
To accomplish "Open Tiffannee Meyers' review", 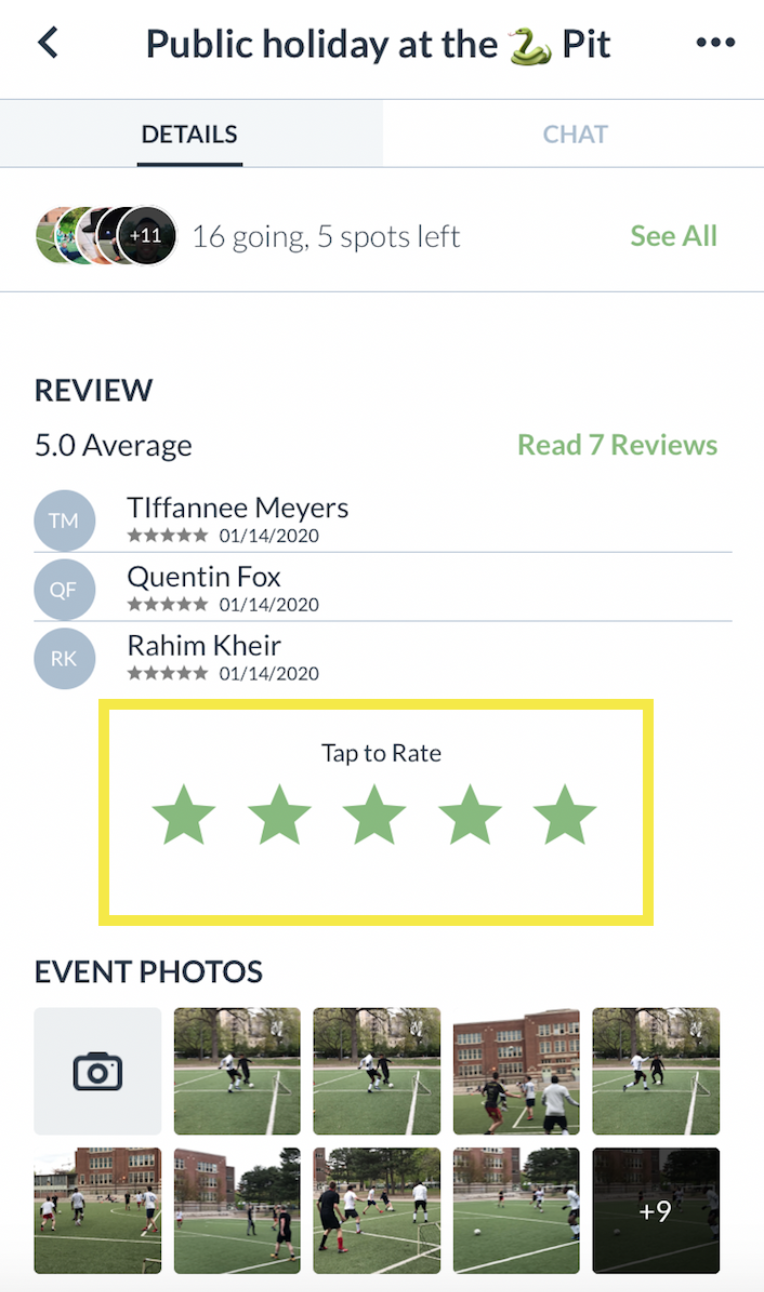I will pos(237,519).
